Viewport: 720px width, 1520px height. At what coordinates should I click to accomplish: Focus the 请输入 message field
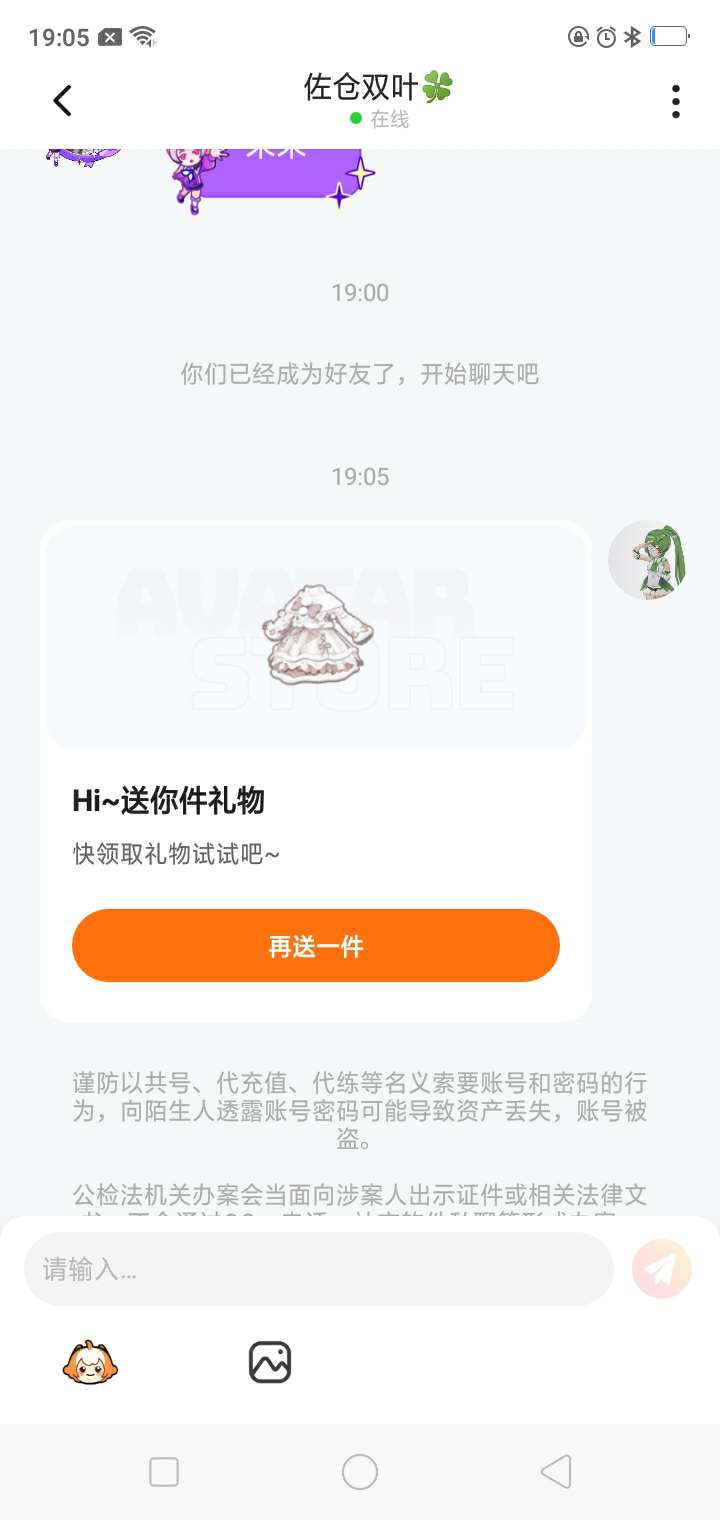318,1269
